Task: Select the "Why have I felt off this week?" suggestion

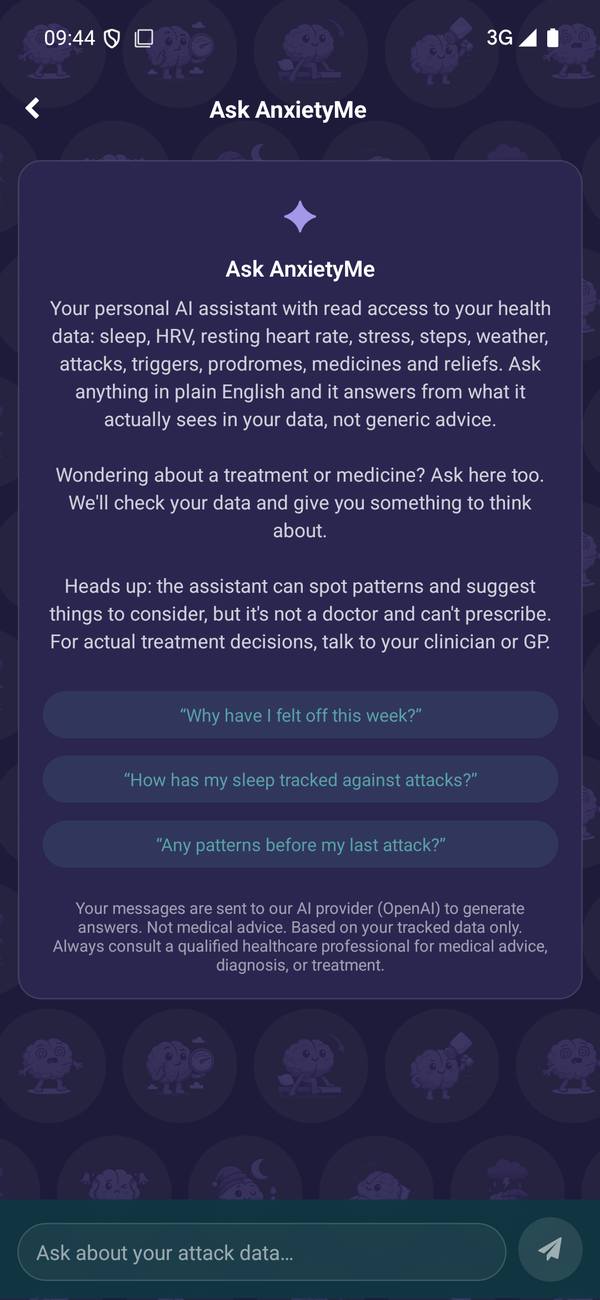Action: pos(300,715)
